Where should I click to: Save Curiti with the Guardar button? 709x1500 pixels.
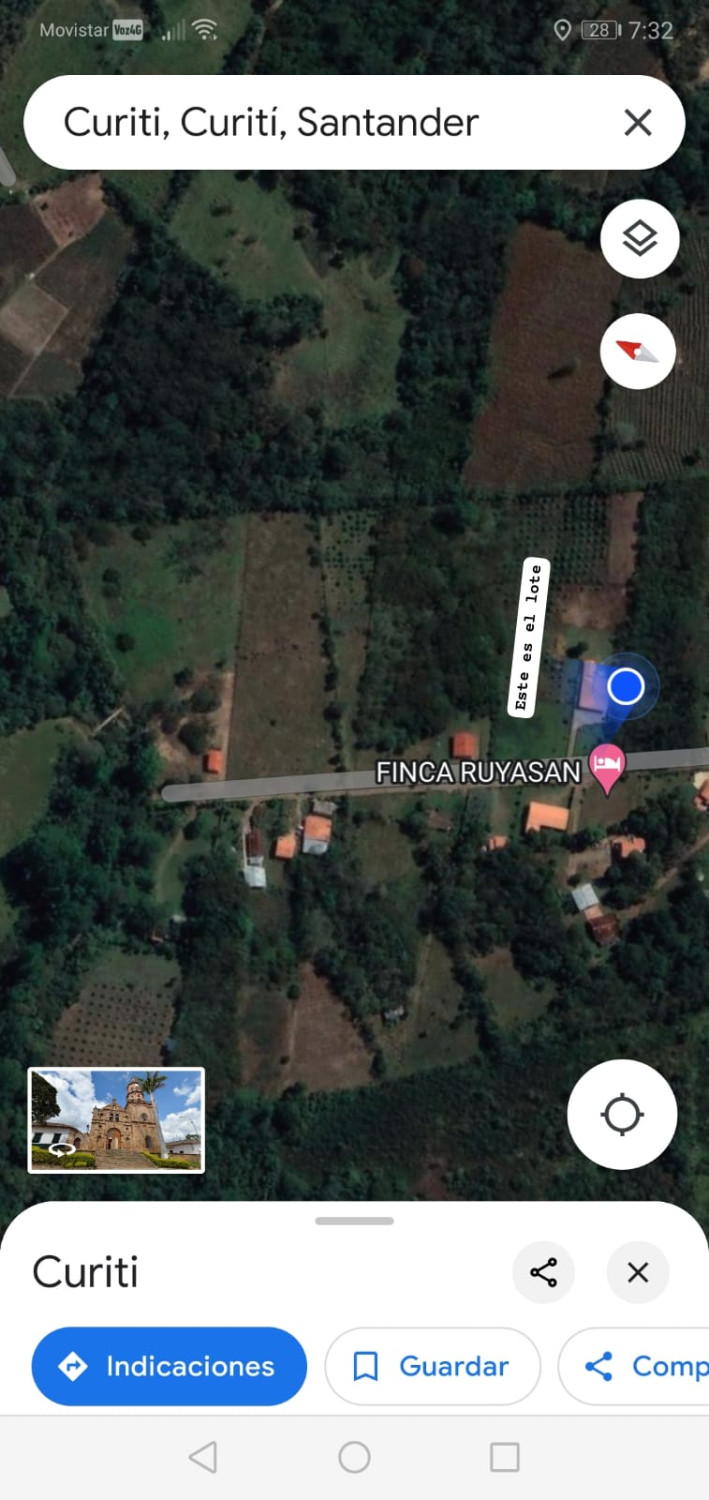coord(432,1366)
